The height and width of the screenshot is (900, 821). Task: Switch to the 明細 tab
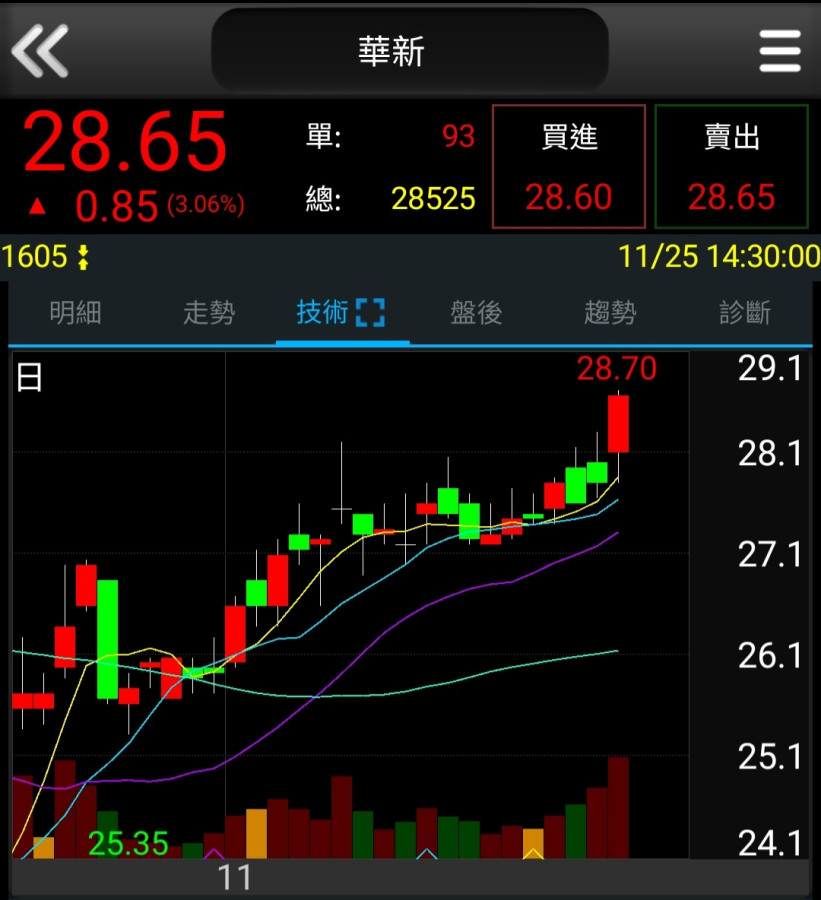pos(76,313)
